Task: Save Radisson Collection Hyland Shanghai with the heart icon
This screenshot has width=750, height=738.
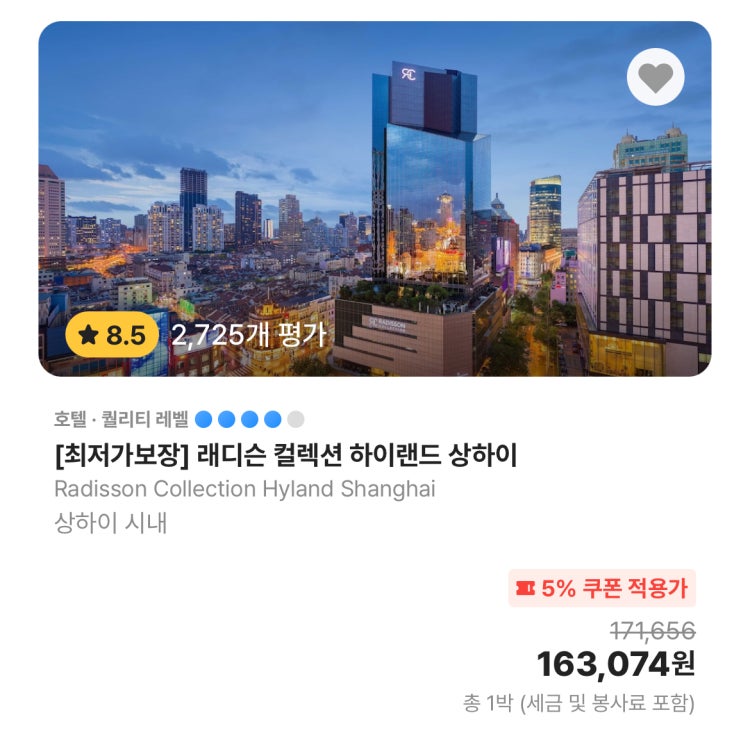Action: [656, 77]
